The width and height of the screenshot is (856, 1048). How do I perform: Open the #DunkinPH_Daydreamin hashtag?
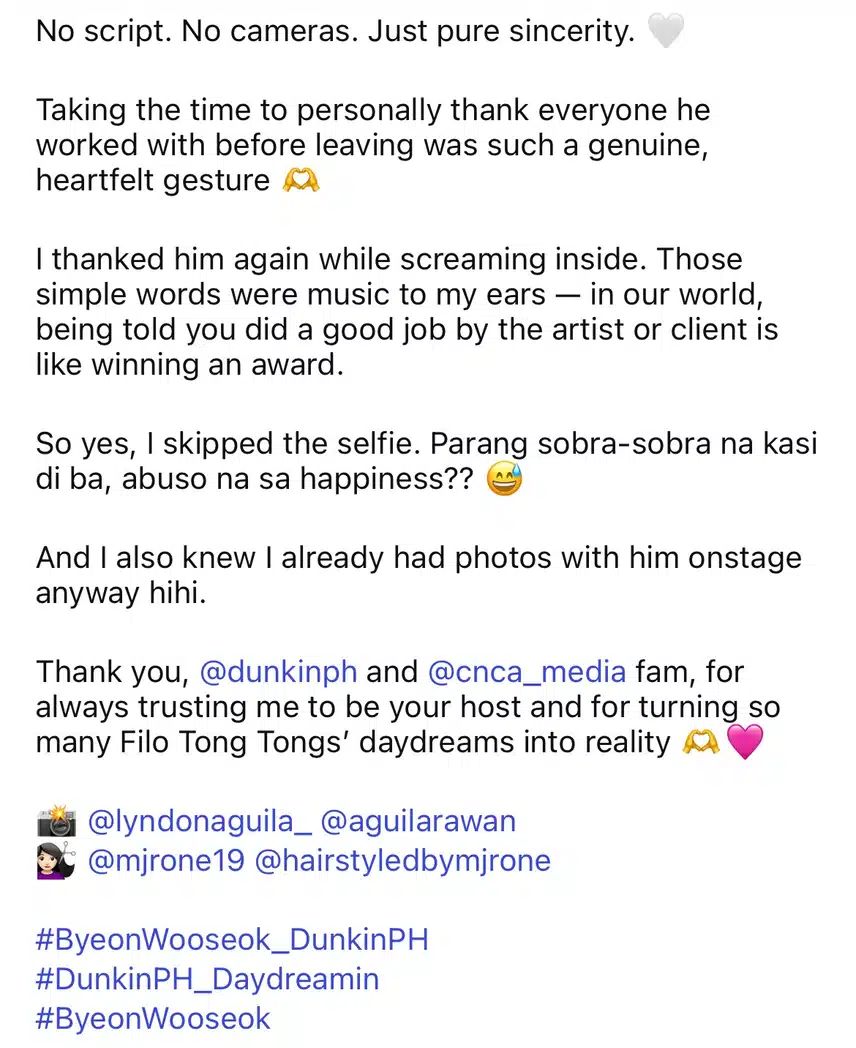tap(207, 979)
